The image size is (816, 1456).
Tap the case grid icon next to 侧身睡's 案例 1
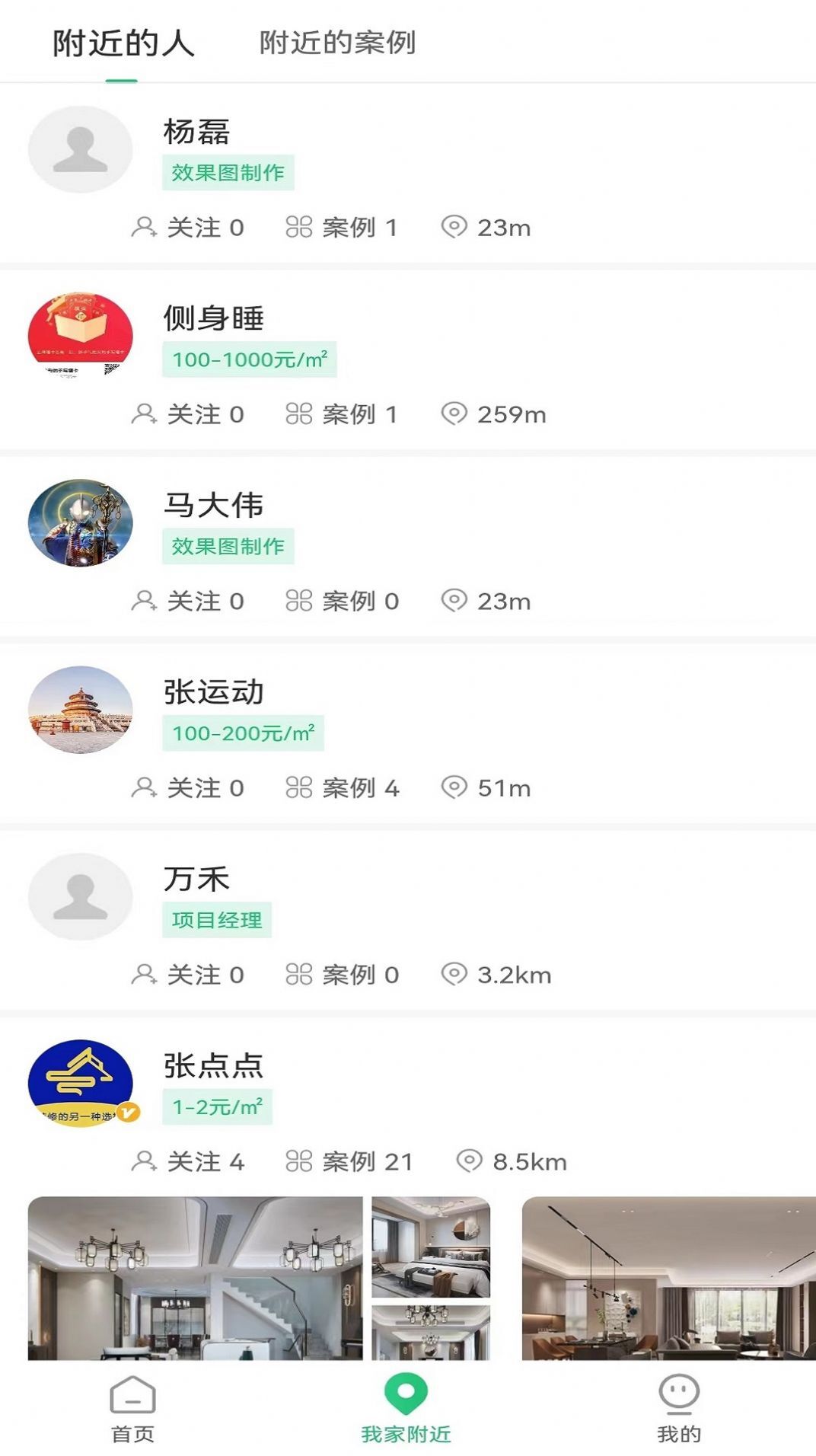pos(301,414)
